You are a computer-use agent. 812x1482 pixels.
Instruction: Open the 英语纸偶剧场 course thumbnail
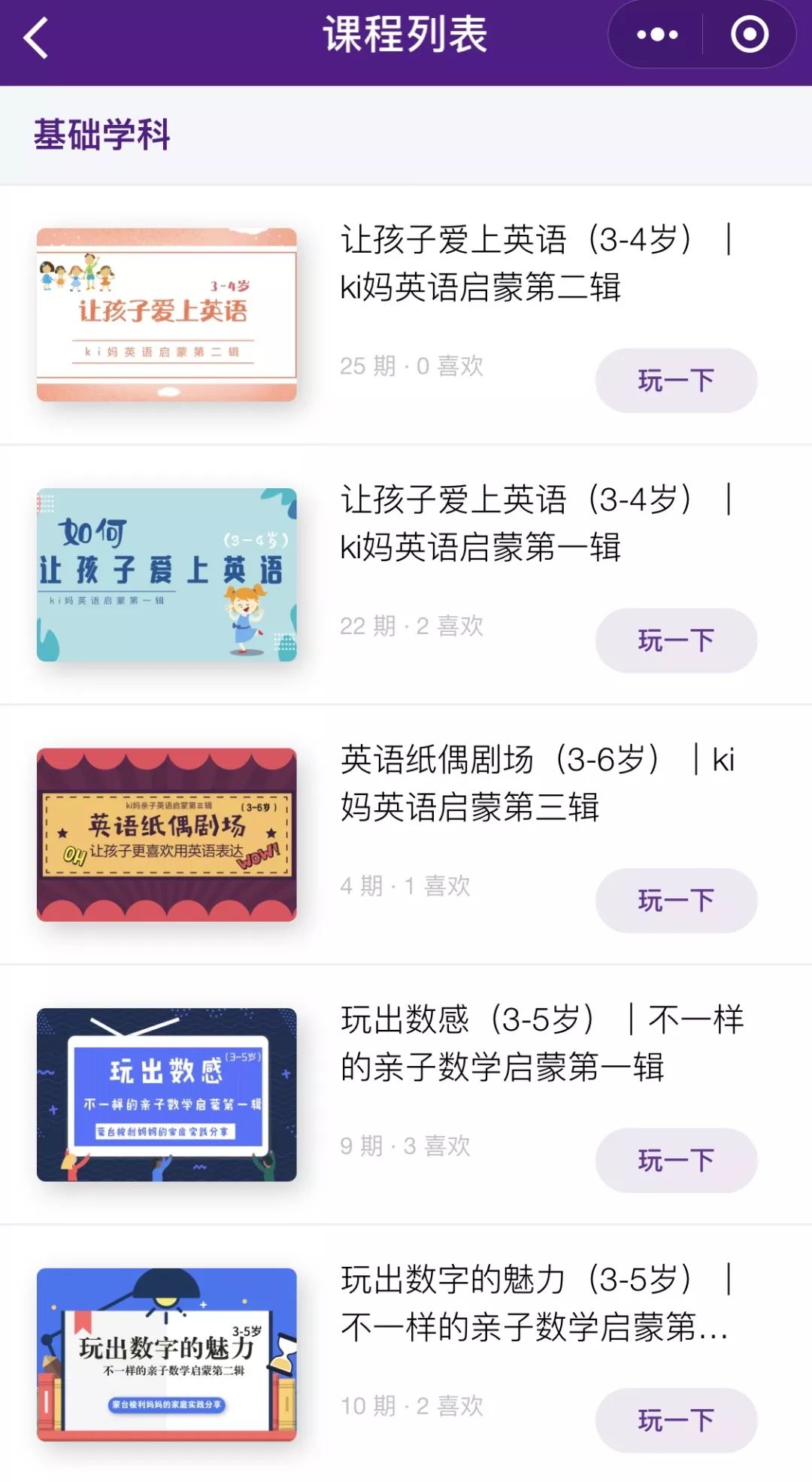(x=167, y=835)
